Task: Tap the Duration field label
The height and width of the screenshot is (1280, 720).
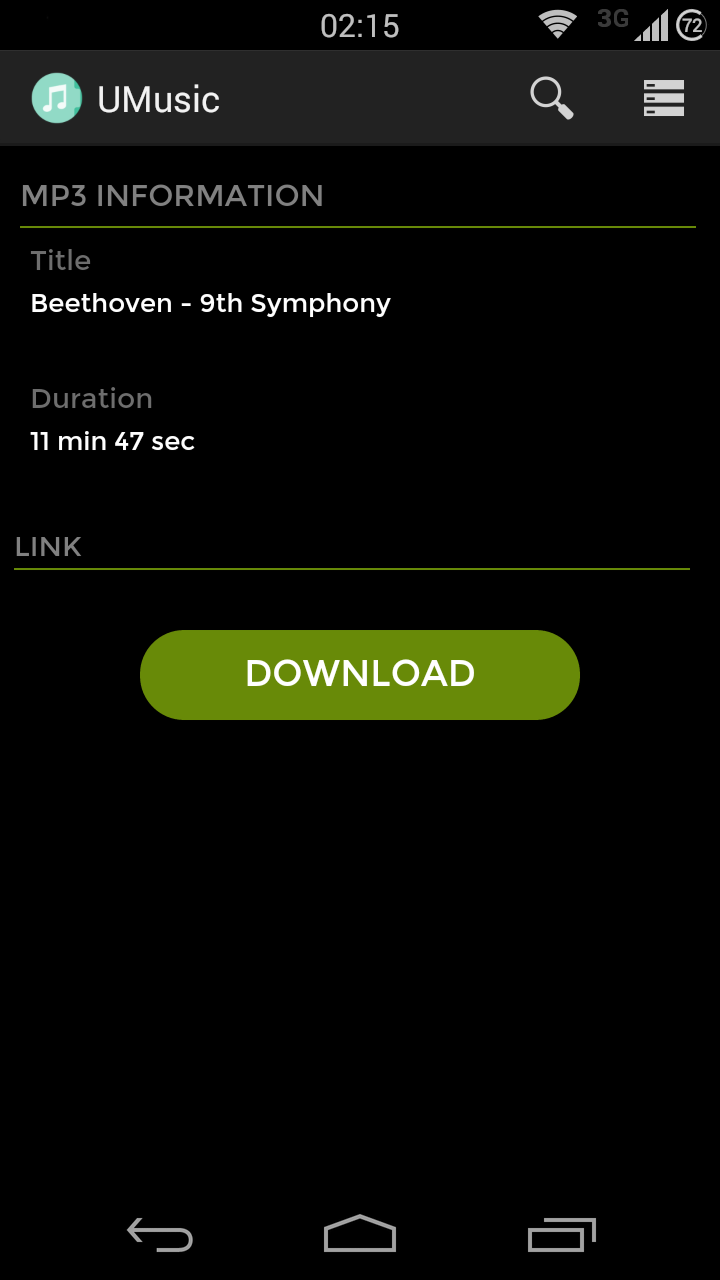Action: (x=91, y=398)
